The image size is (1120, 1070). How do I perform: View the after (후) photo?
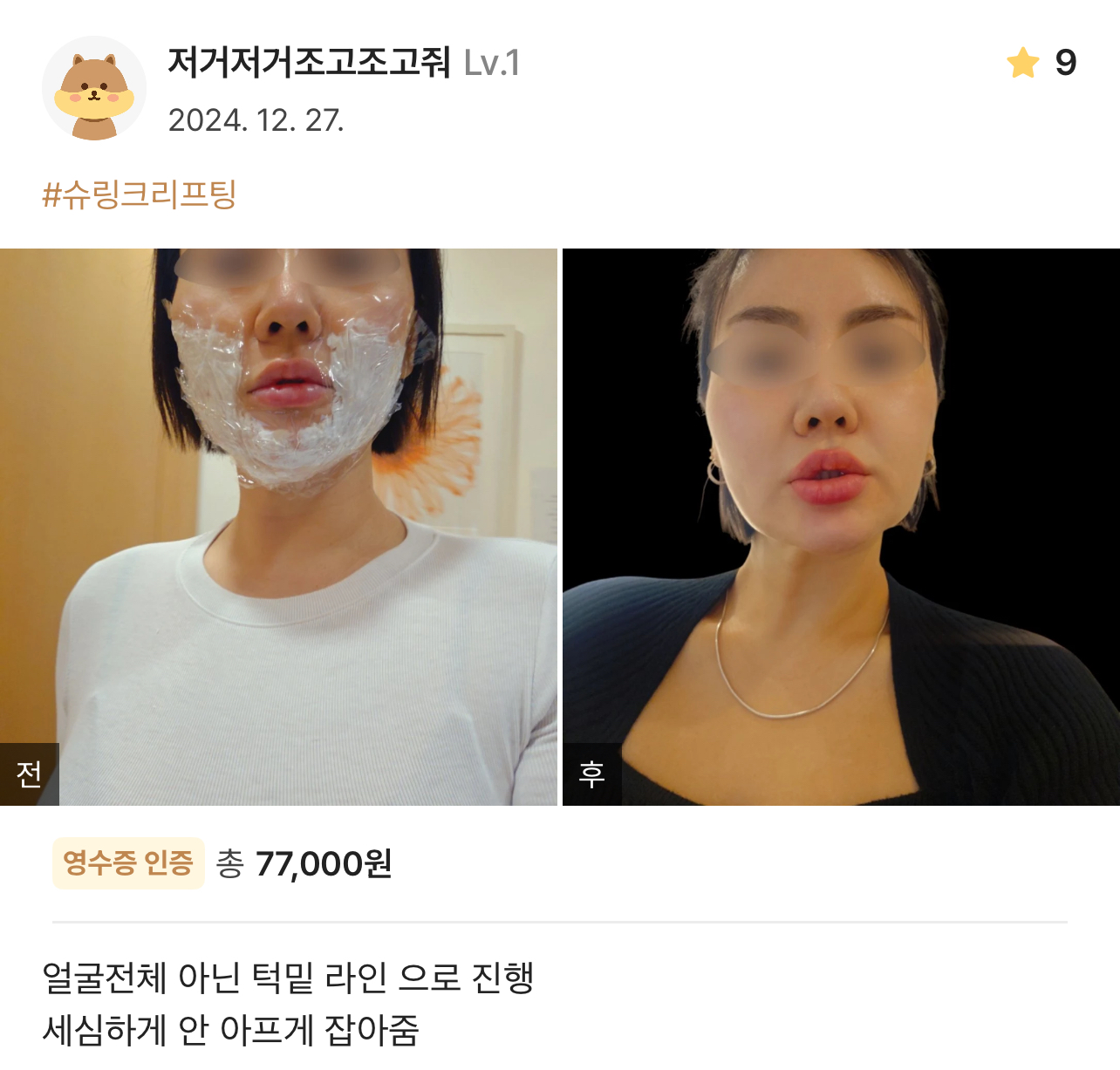click(x=841, y=527)
